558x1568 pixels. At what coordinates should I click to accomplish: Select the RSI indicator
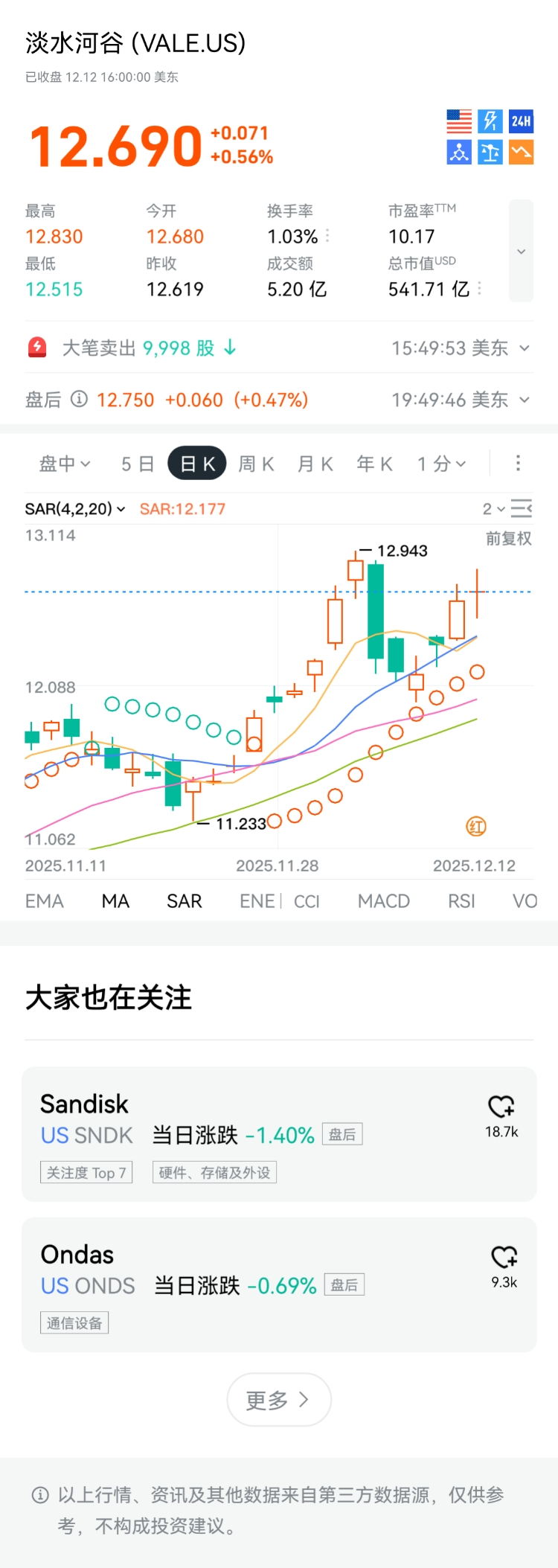tap(461, 901)
